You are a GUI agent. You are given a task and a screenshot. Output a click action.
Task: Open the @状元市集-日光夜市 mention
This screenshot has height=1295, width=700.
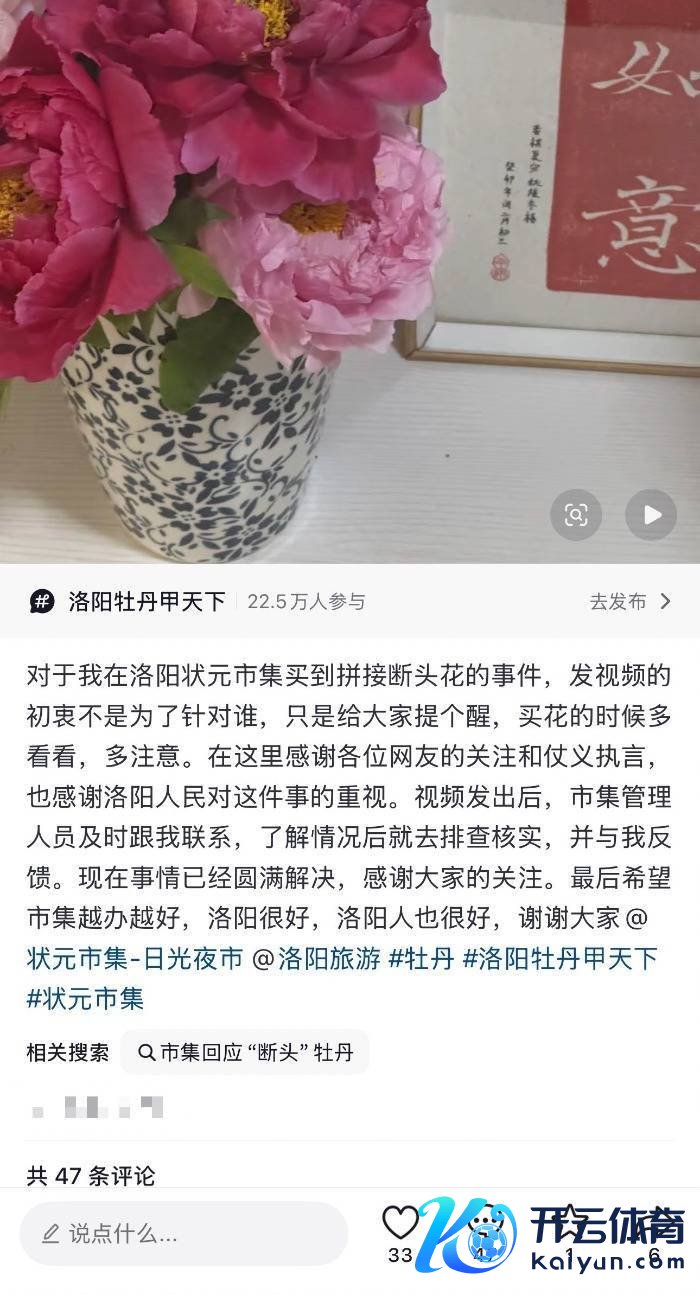pos(135,959)
